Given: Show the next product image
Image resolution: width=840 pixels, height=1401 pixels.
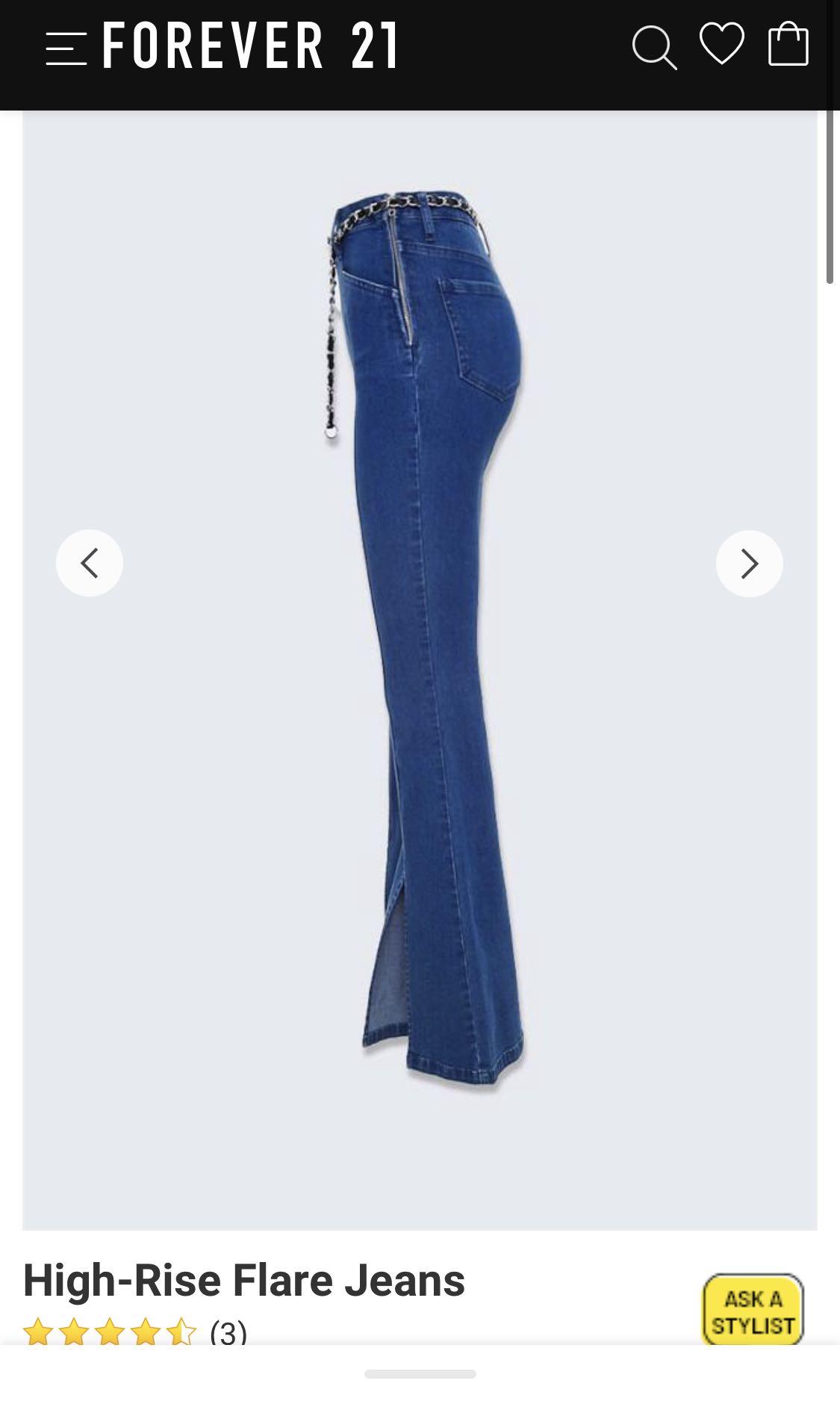Looking at the screenshot, I should click(749, 564).
